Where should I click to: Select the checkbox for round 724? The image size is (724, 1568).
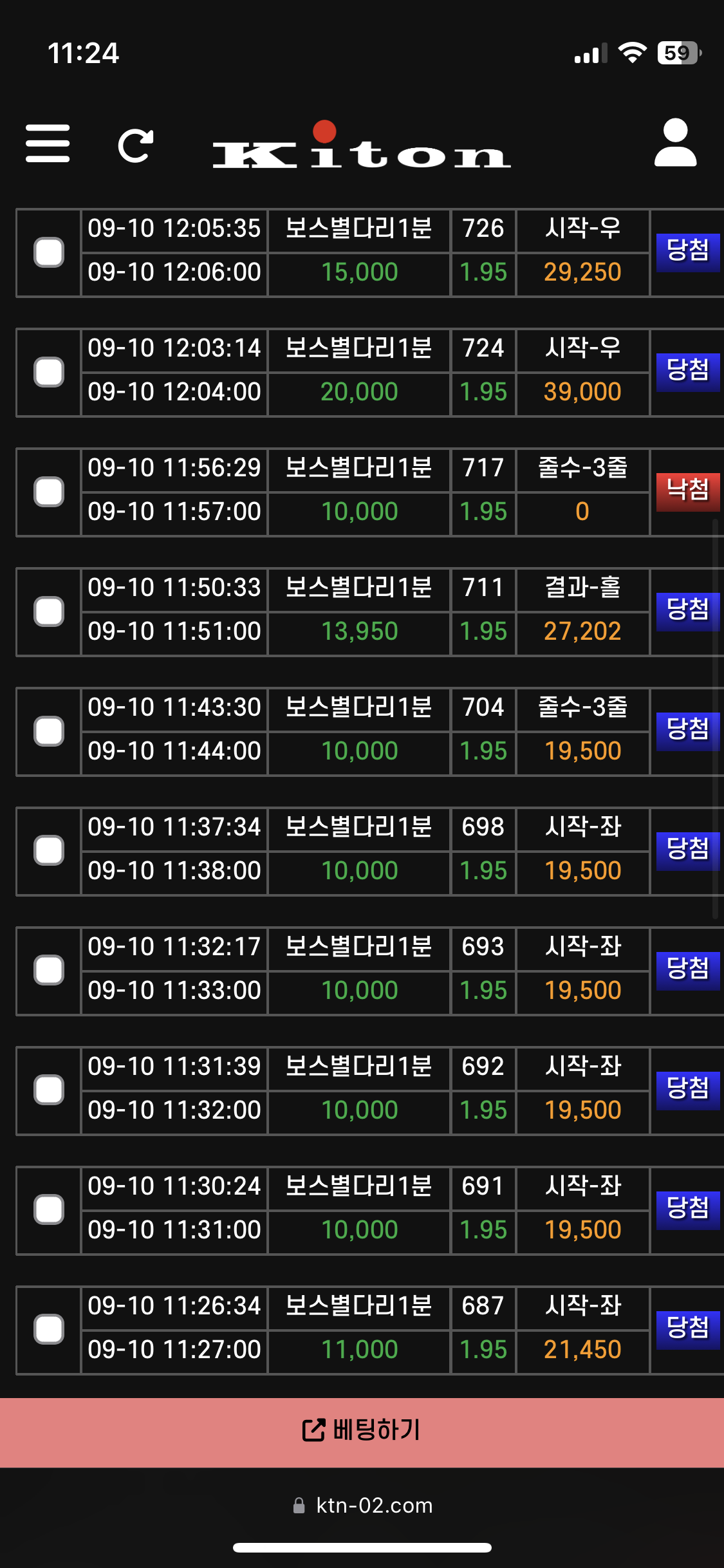point(49,372)
